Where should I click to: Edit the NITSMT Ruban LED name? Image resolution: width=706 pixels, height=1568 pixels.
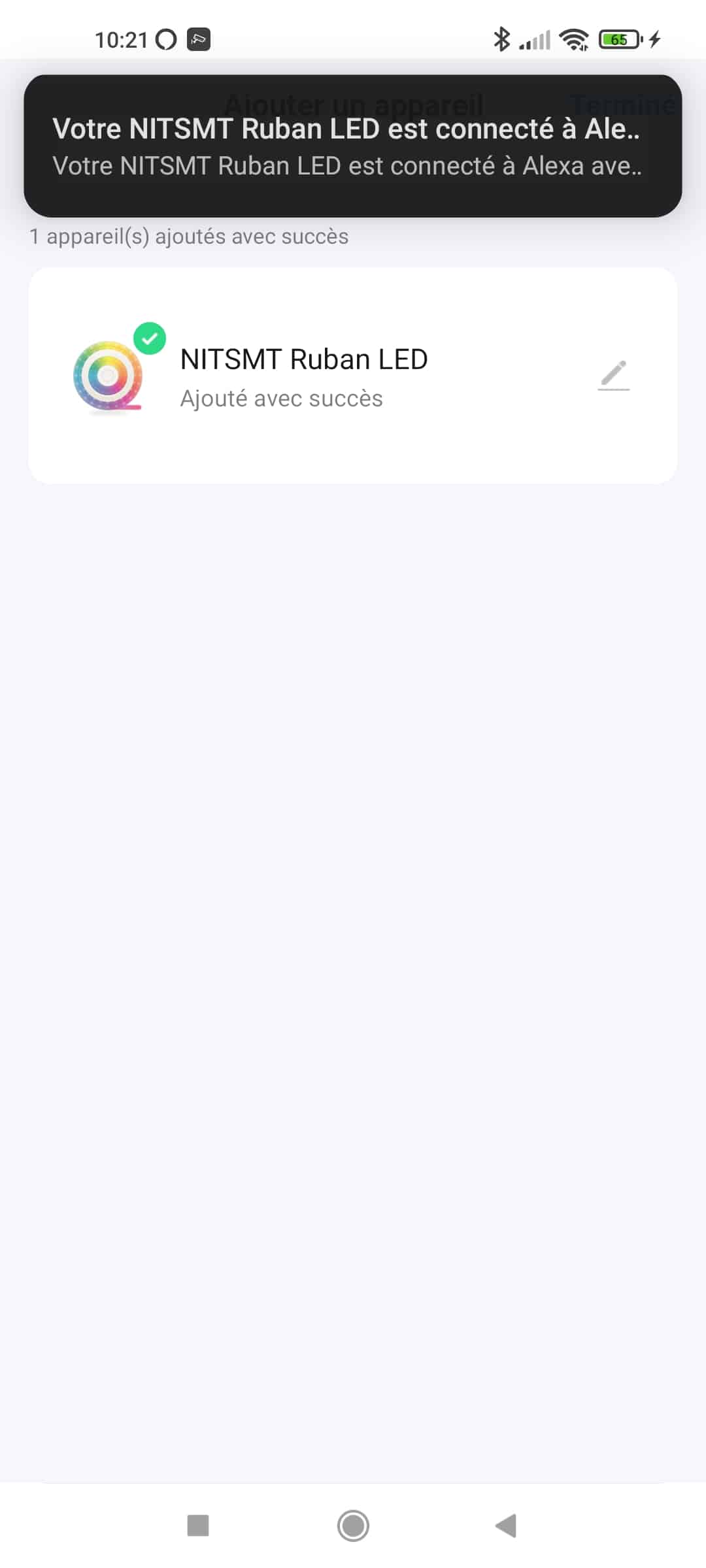614,376
